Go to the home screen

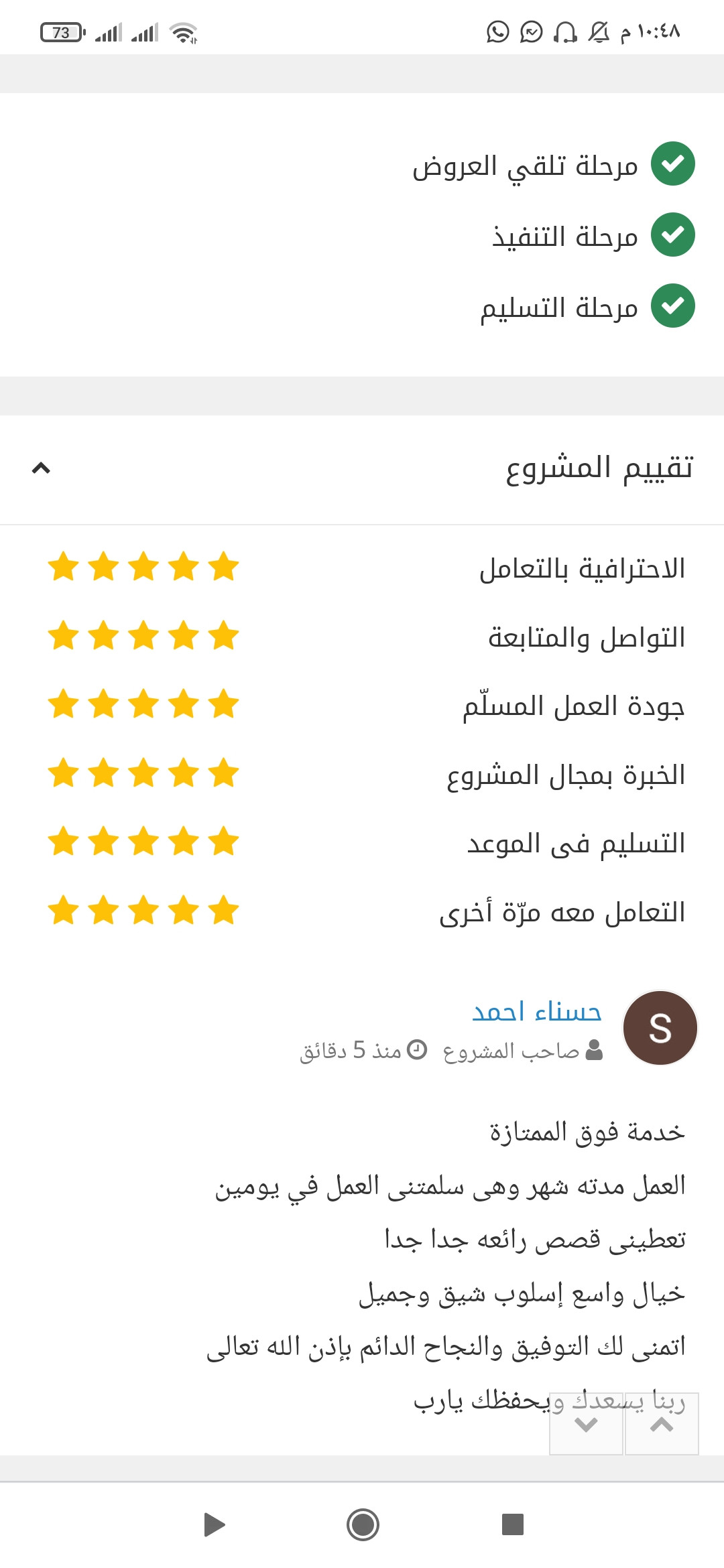(363, 1525)
